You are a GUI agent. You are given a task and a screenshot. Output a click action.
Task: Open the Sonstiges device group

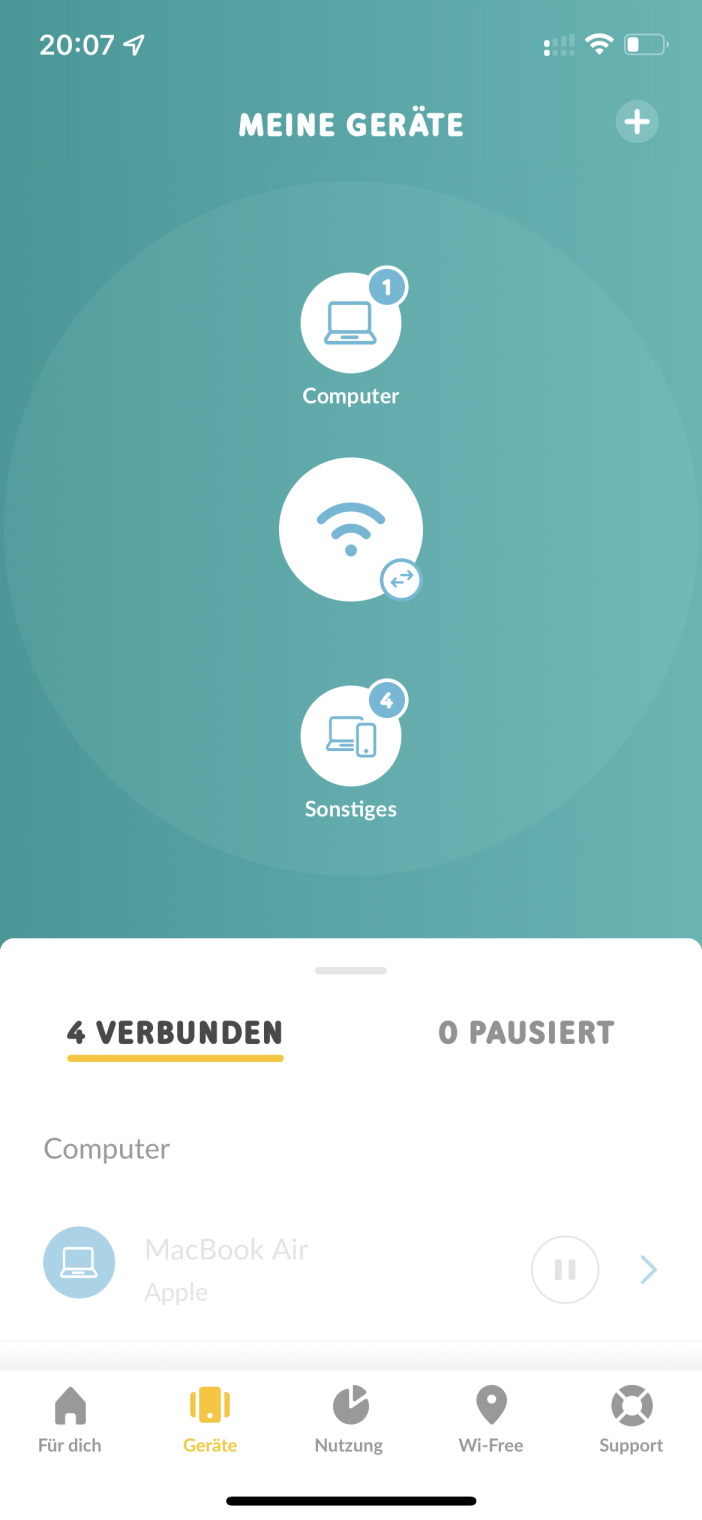(x=351, y=737)
